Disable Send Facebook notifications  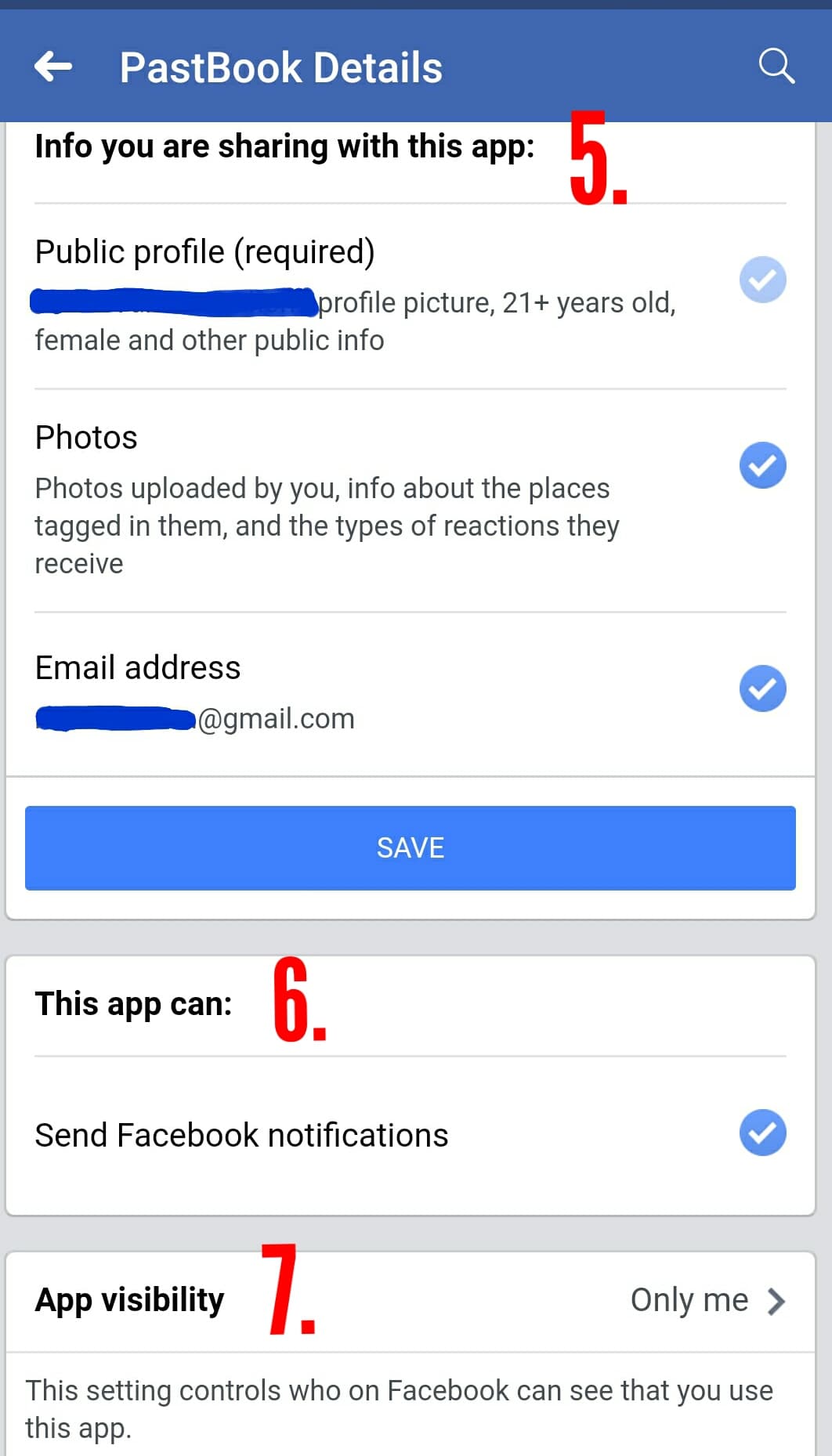point(762,1133)
